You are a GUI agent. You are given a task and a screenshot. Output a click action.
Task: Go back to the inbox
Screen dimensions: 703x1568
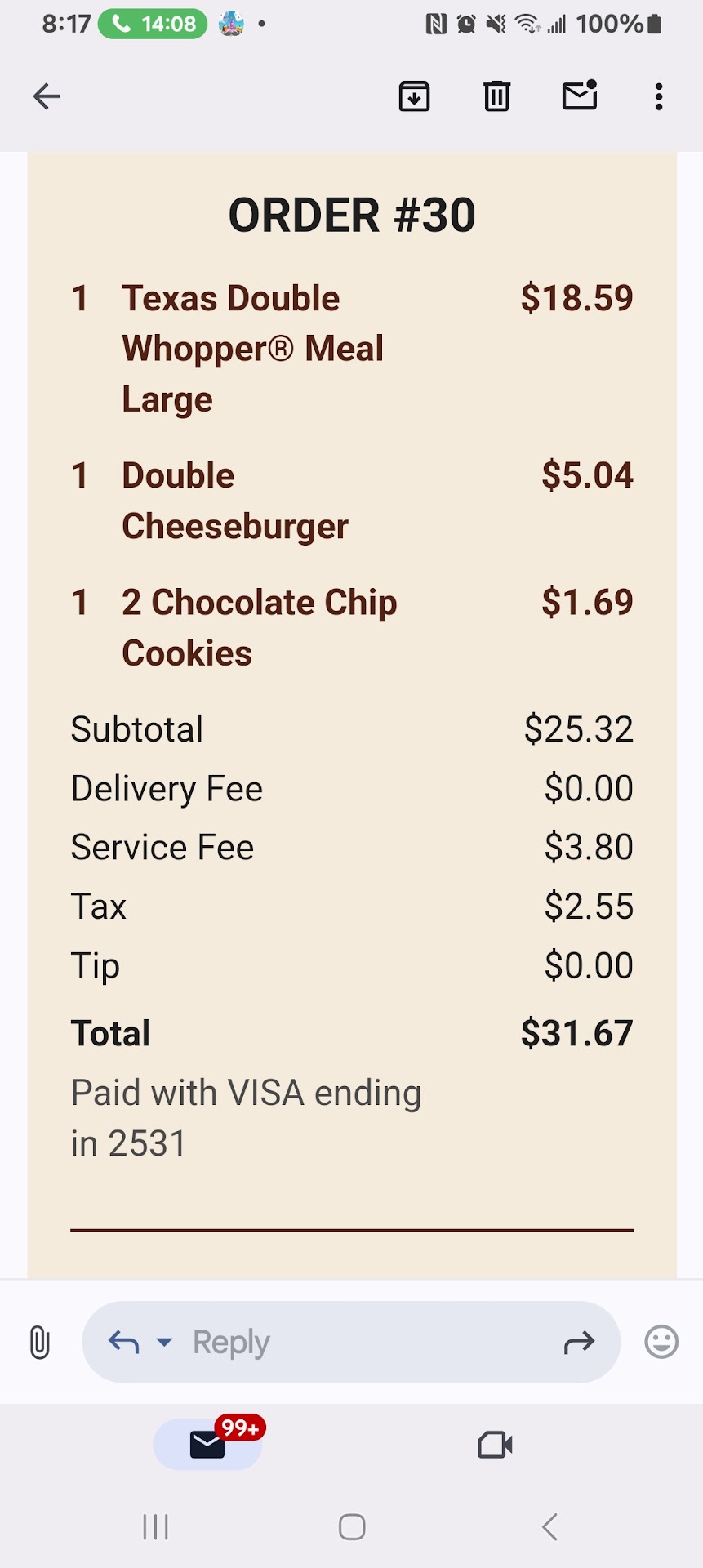pyautogui.click(x=47, y=96)
